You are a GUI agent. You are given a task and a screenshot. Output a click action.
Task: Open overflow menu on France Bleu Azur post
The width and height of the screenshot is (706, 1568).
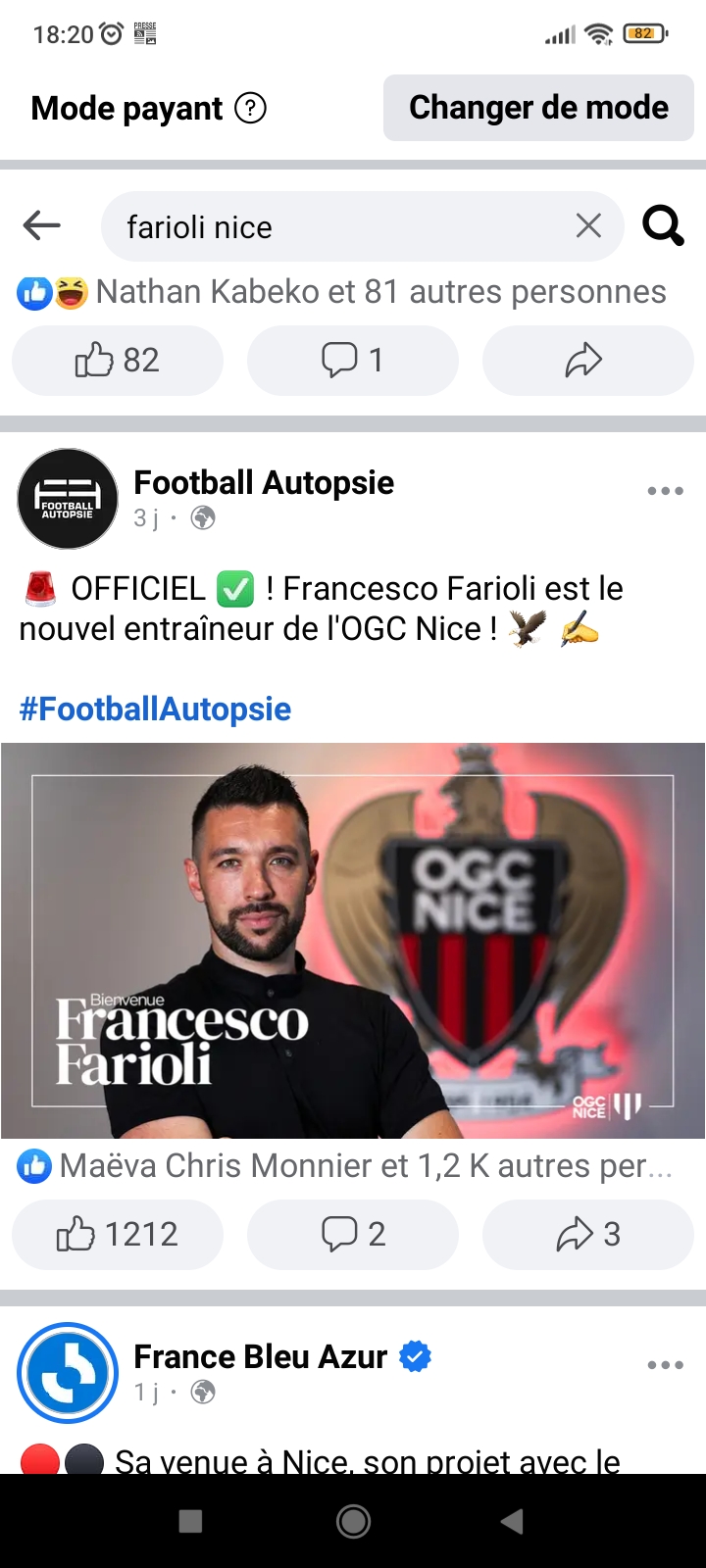coord(665,1365)
